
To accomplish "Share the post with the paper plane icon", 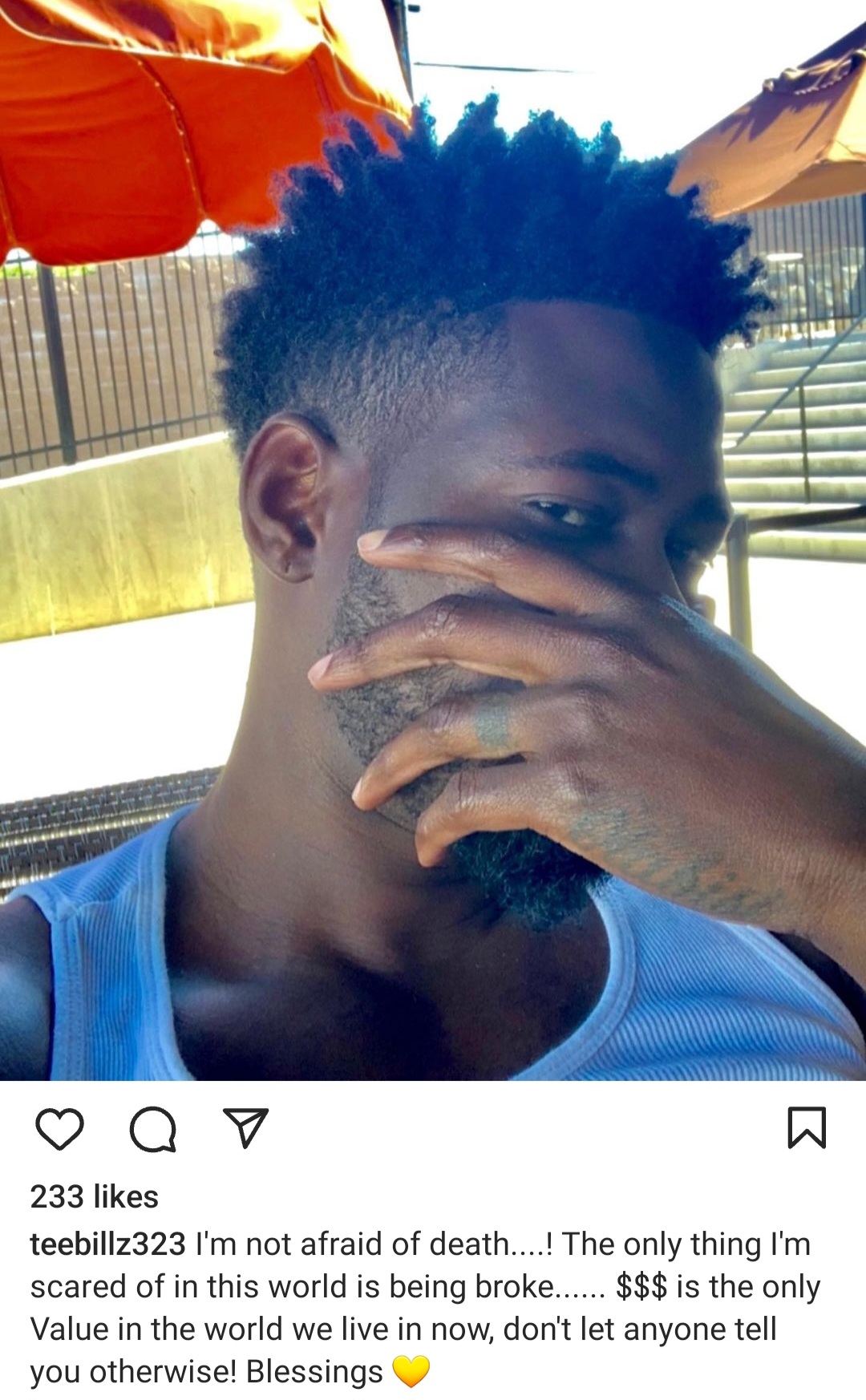I will 245,1128.
